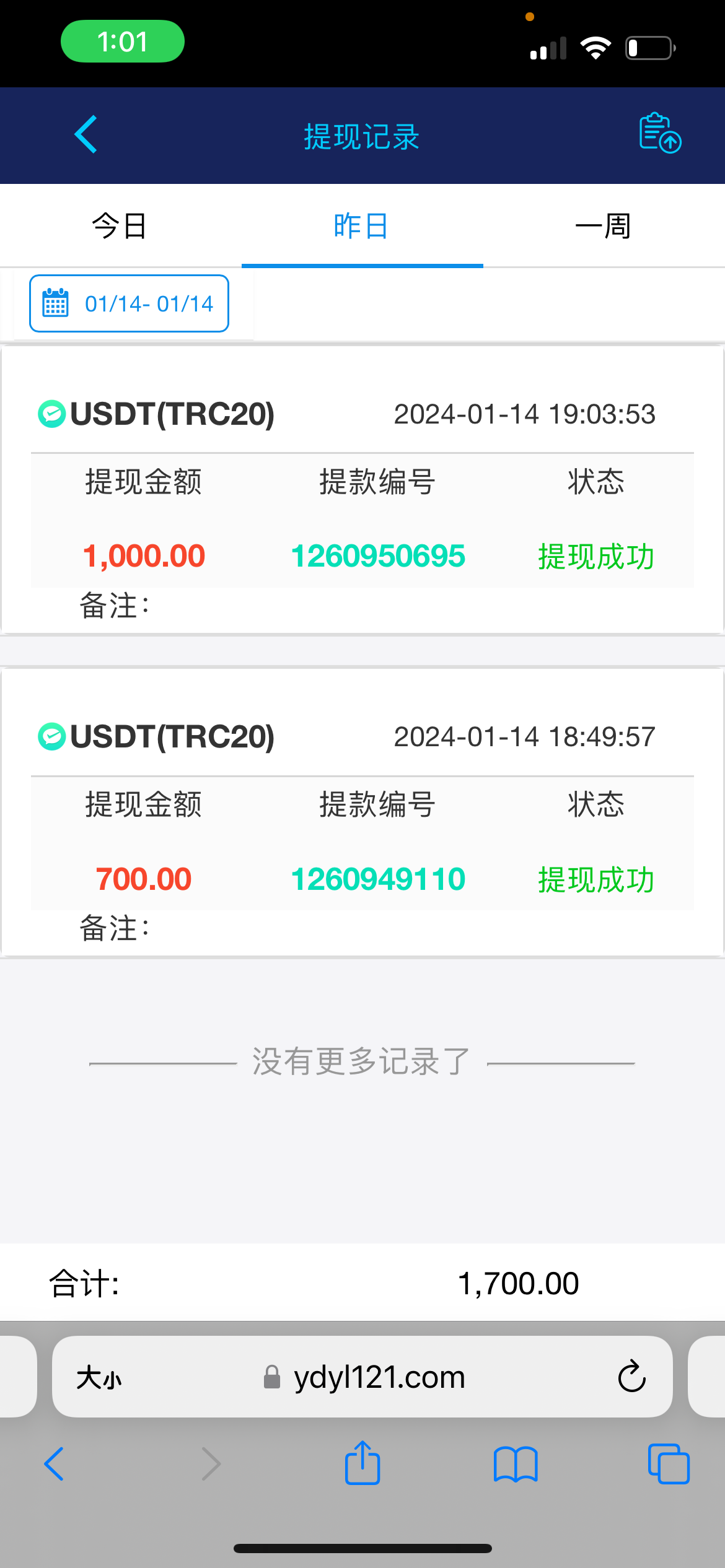Go back from the 提现记录 page

[x=86, y=134]
